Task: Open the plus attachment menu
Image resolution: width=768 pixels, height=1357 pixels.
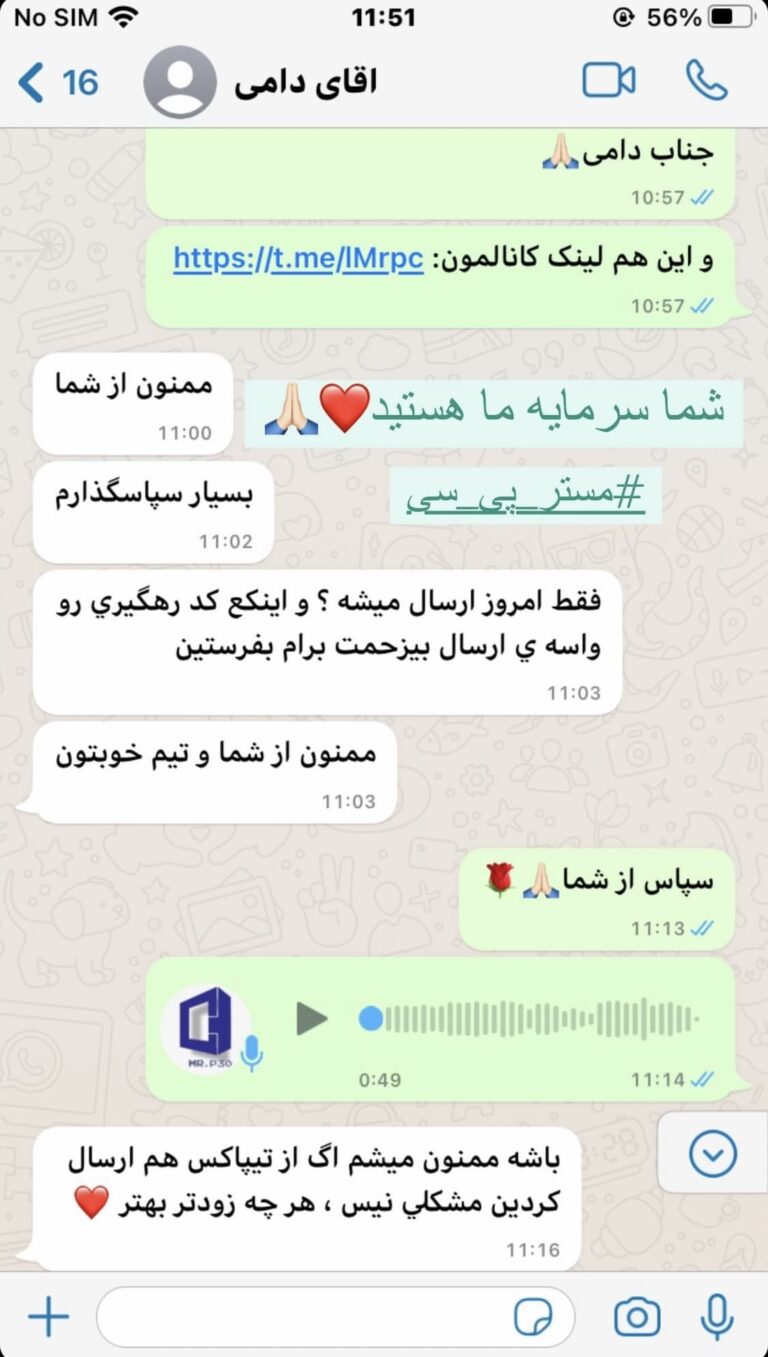Action: (47, 1316)
